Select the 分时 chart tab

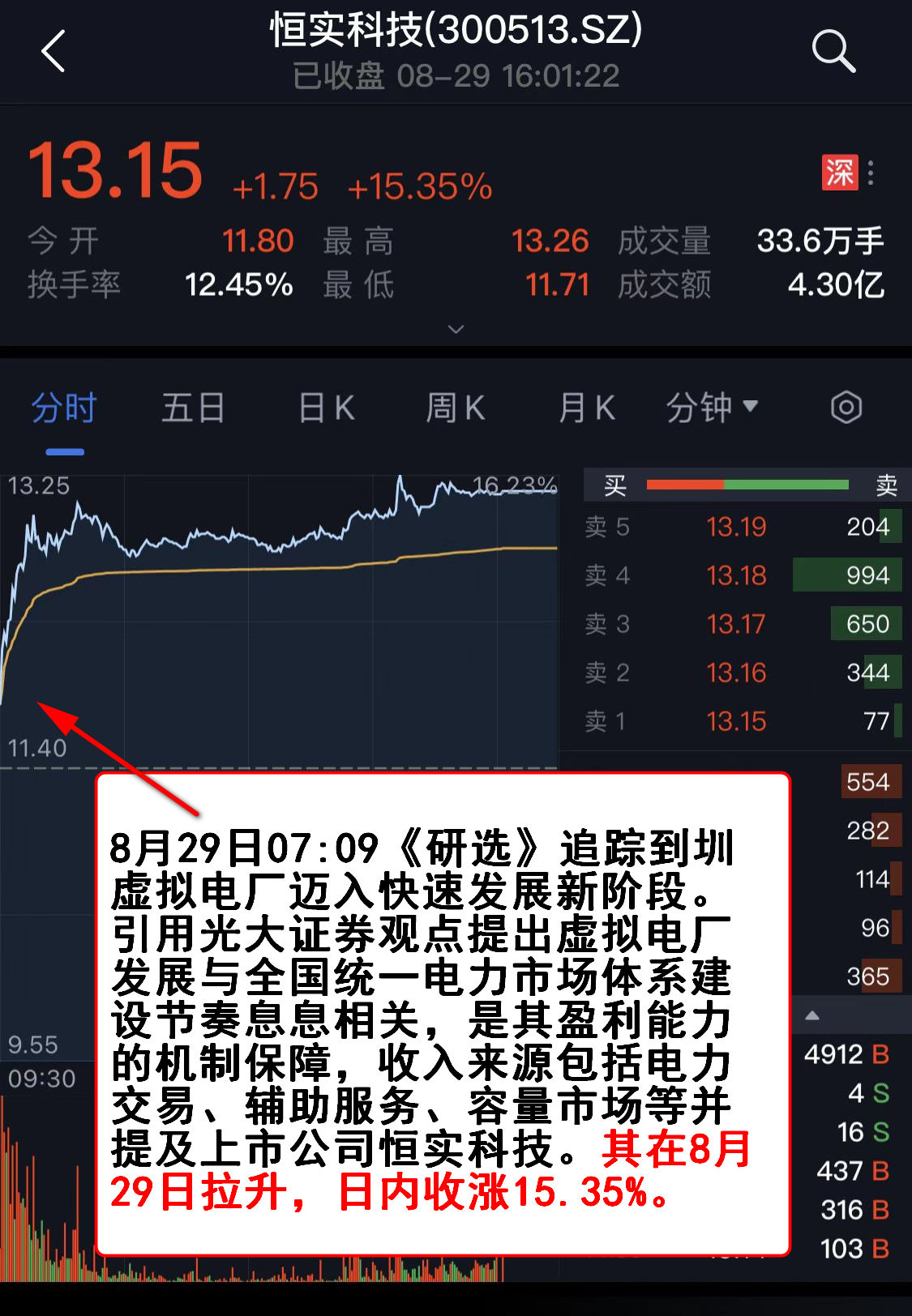coord(64,408)
